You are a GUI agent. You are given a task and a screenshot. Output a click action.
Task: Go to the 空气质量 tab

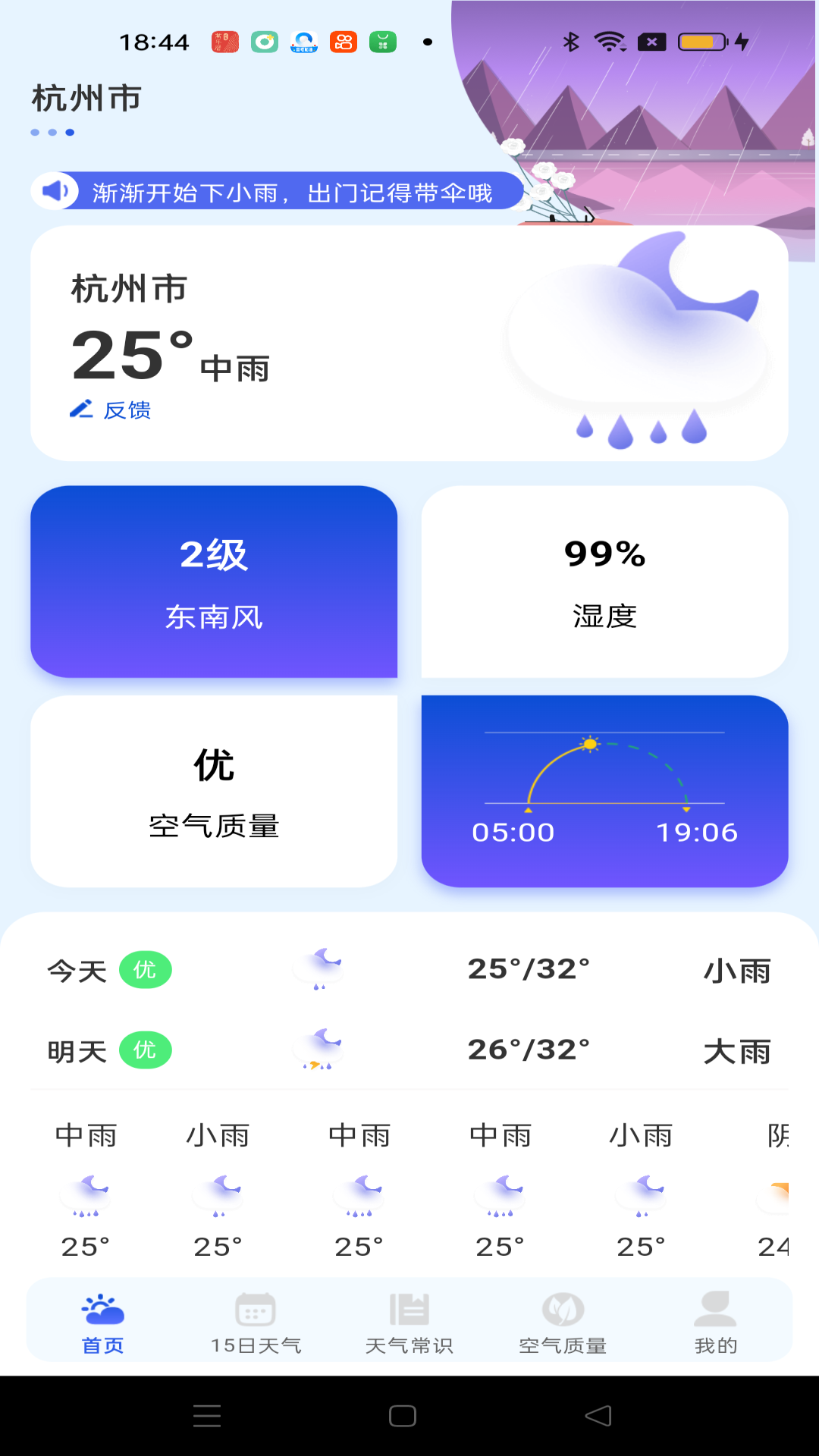coord(563,1323)
